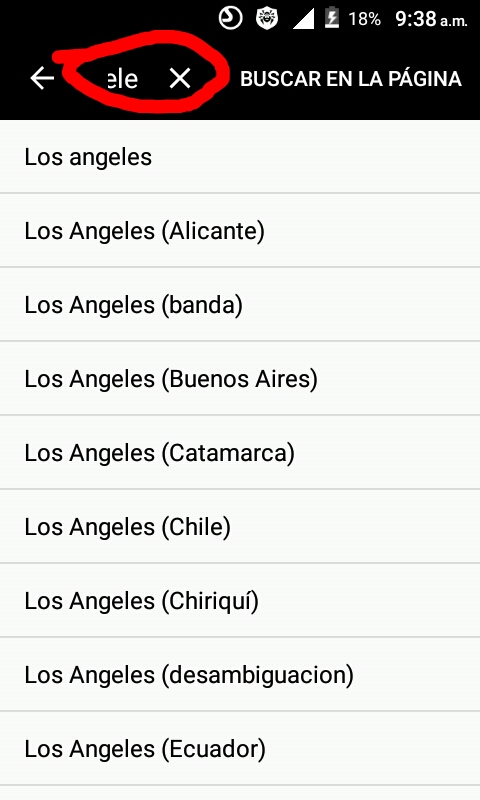Go back with the arrow icon
Viewport: 480px width, 800px height.
[42, 79]
